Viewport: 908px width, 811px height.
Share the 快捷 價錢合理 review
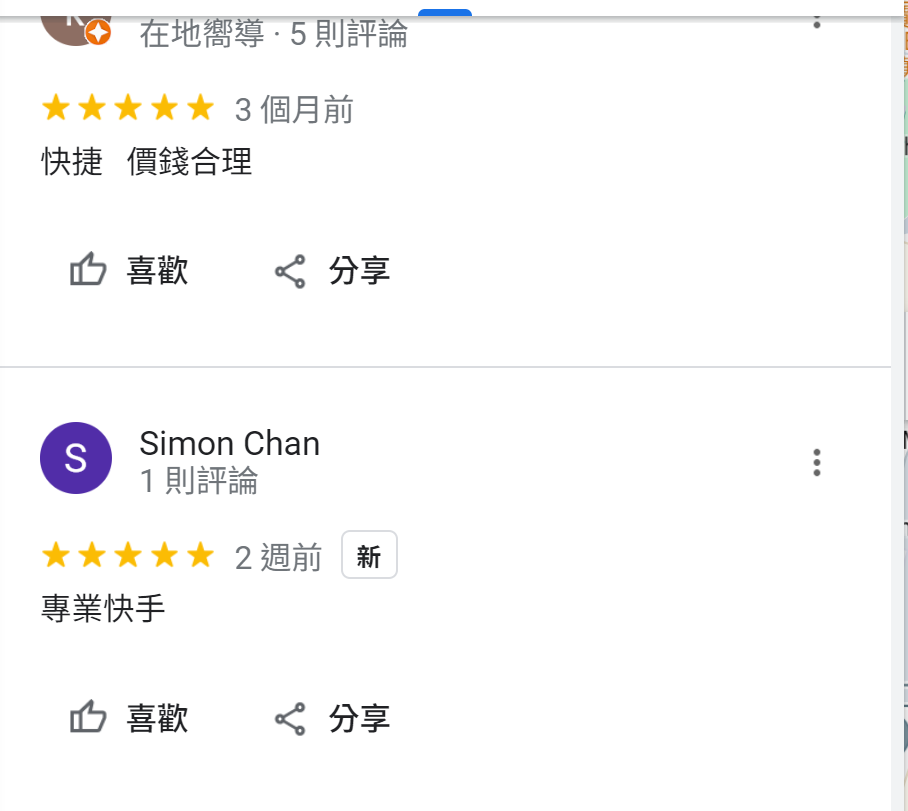tap(331, 271)
